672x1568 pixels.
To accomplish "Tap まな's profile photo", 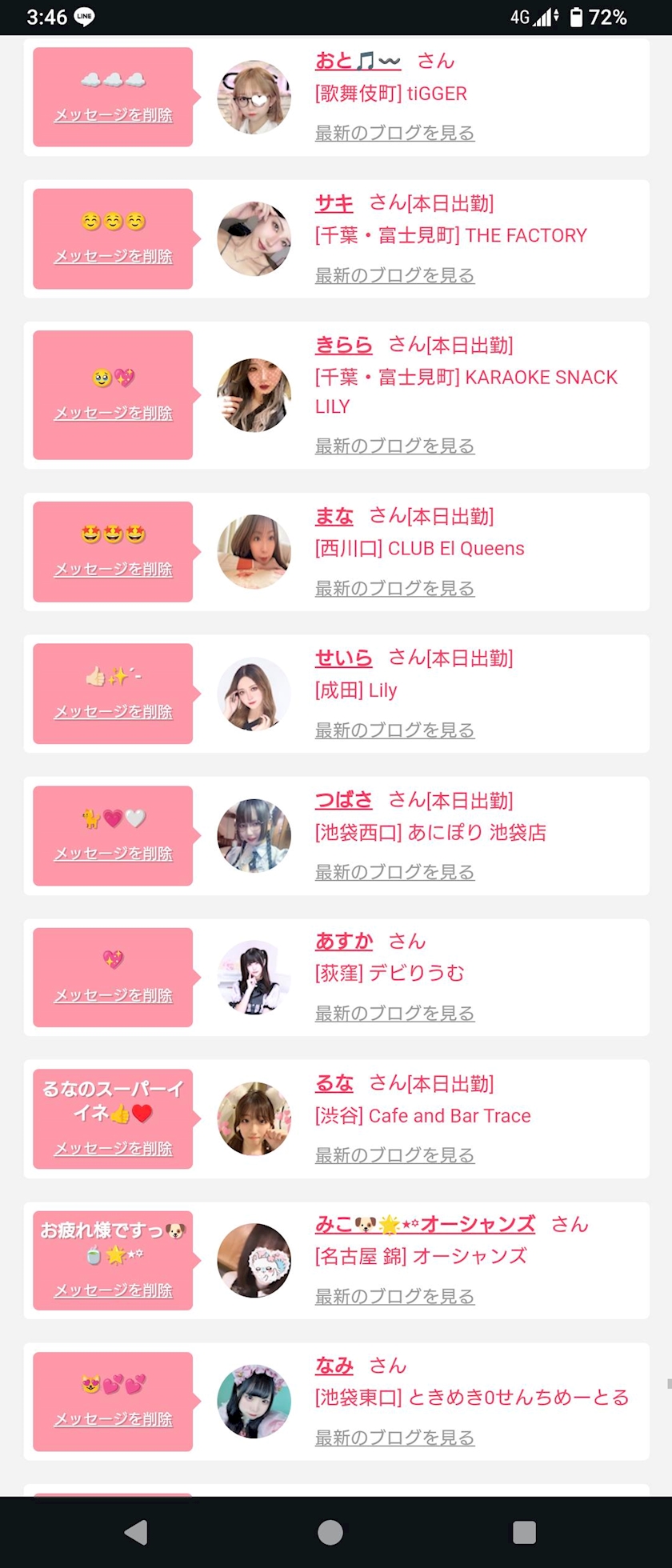I will click(254, 552).
